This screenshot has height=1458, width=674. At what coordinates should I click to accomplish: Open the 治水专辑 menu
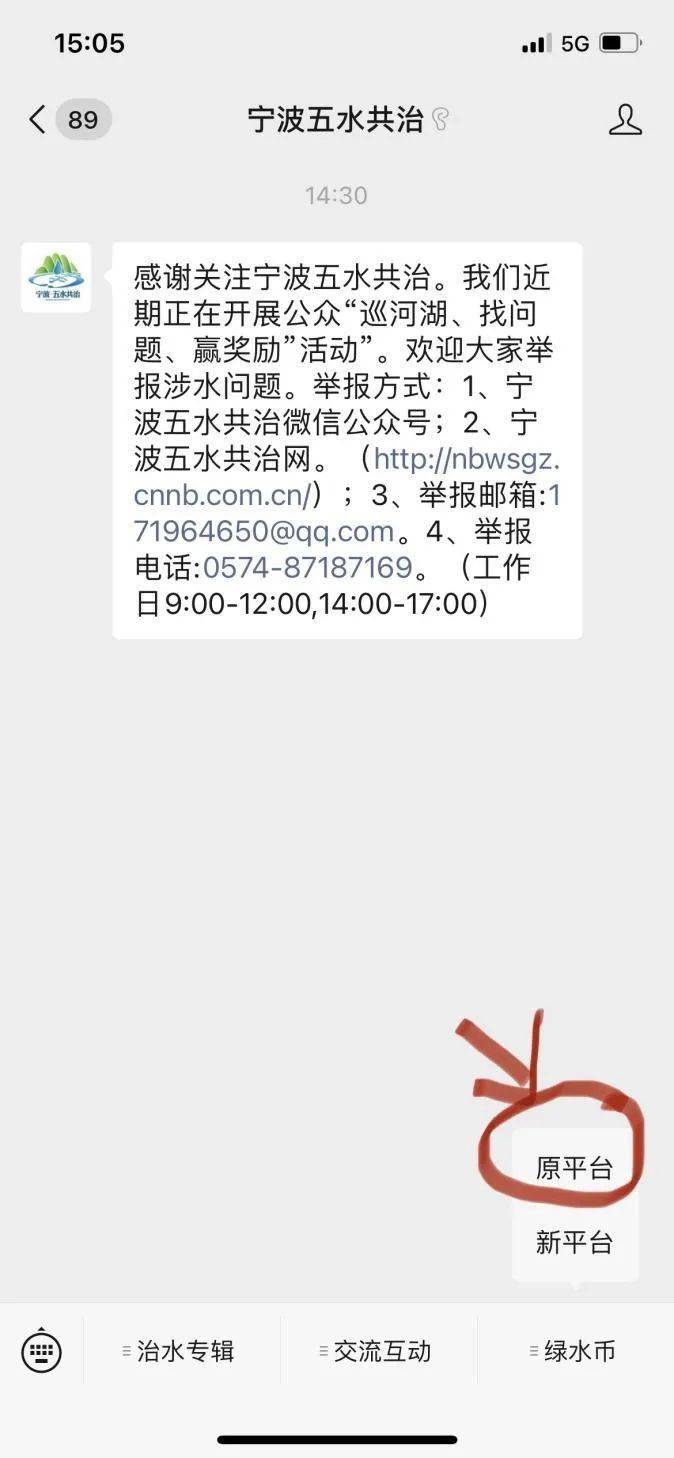[180, 1352]
